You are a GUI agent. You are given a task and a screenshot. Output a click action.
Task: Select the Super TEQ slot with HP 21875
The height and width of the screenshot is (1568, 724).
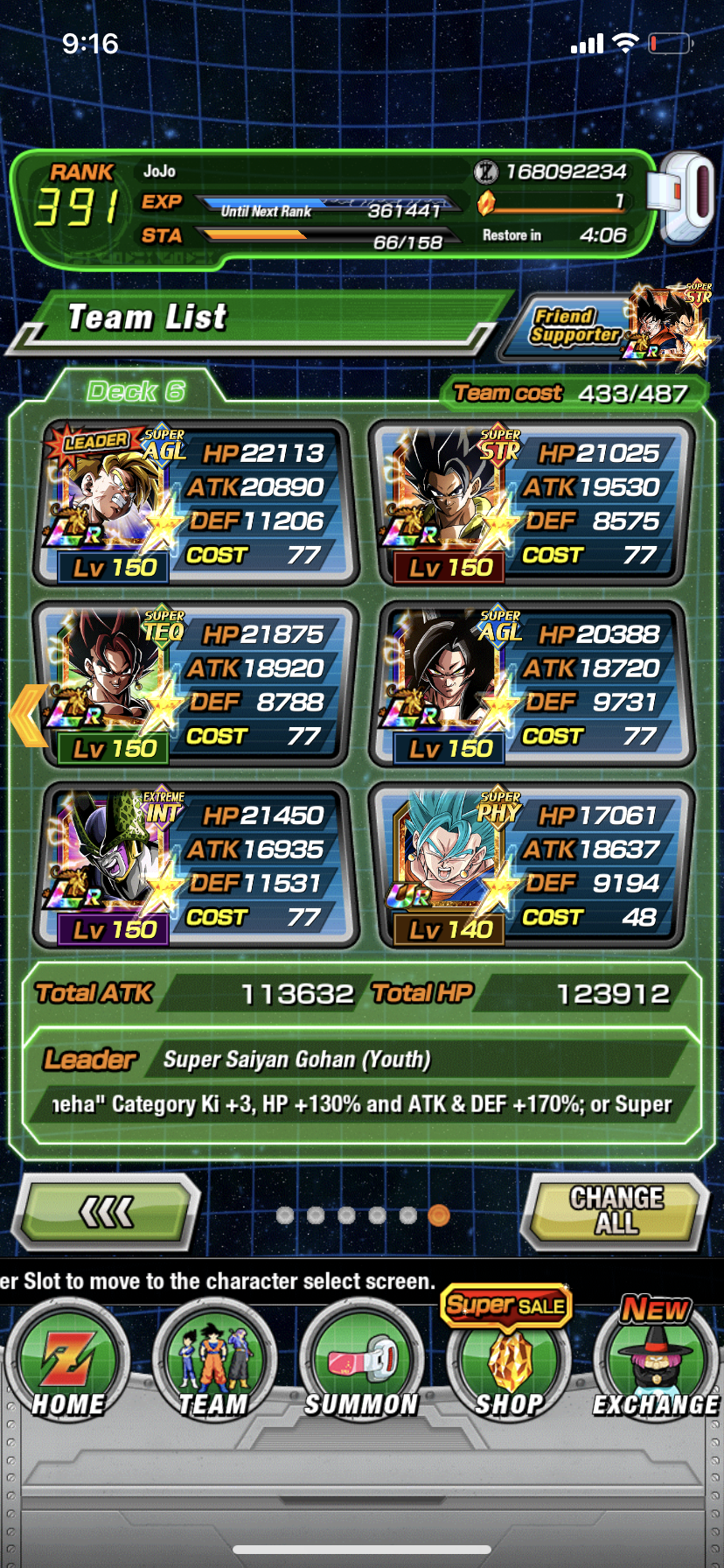coord(194,684)
